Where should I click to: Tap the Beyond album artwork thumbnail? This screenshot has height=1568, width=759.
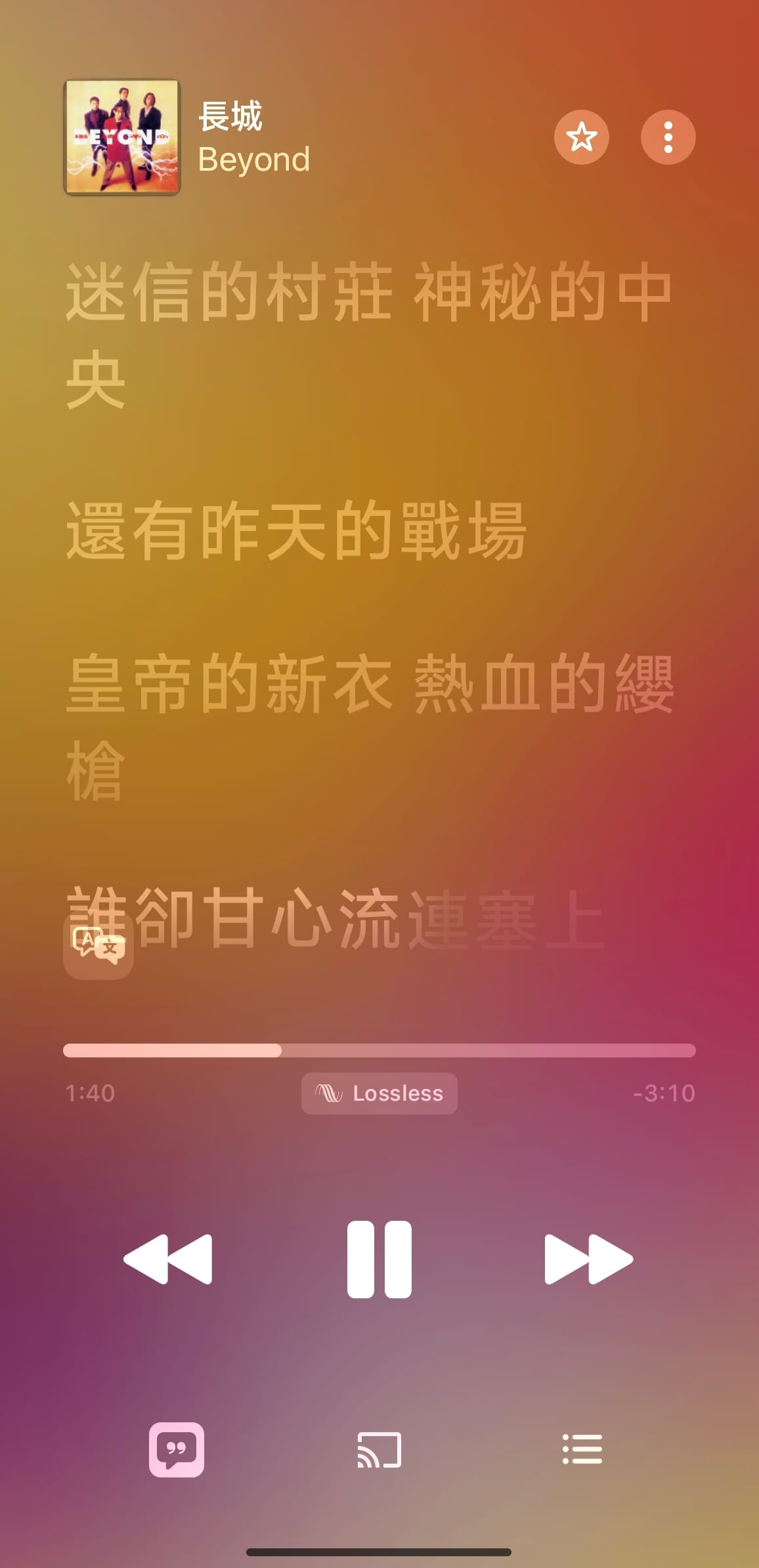pos(122,137)
